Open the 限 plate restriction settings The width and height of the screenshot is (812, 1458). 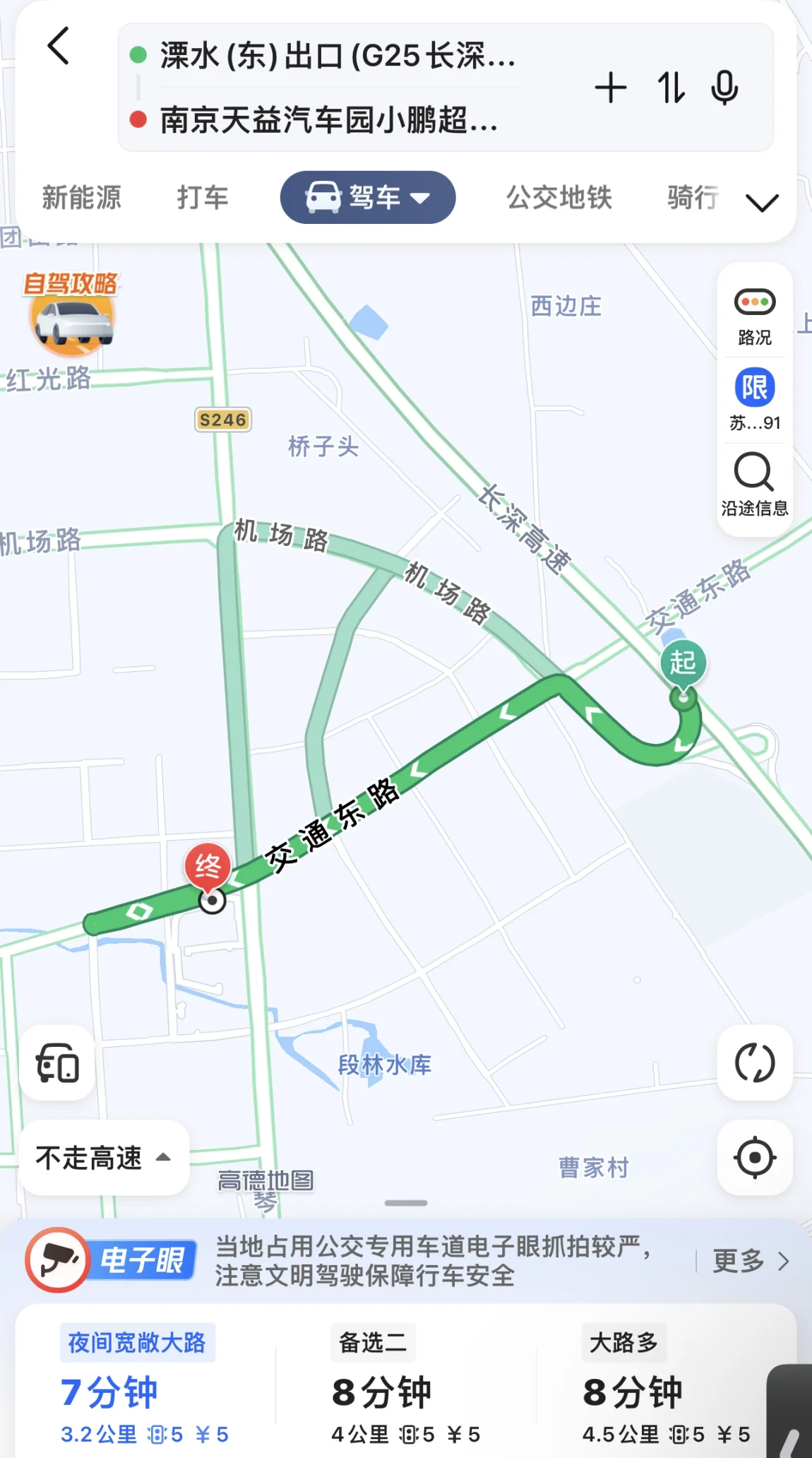click(x=755, y=400)
